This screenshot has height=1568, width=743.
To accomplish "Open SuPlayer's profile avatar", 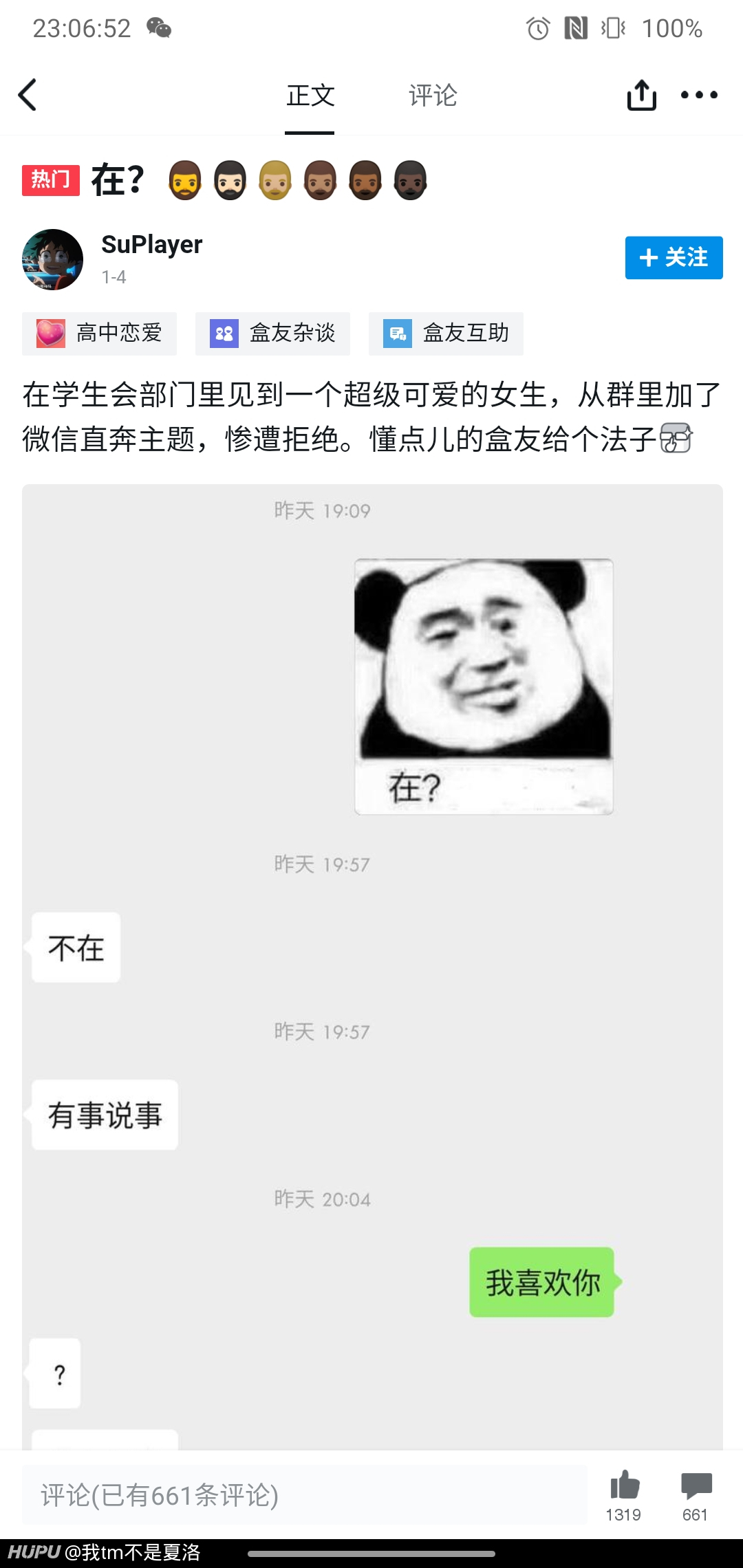I will click(x=52, y=260).
